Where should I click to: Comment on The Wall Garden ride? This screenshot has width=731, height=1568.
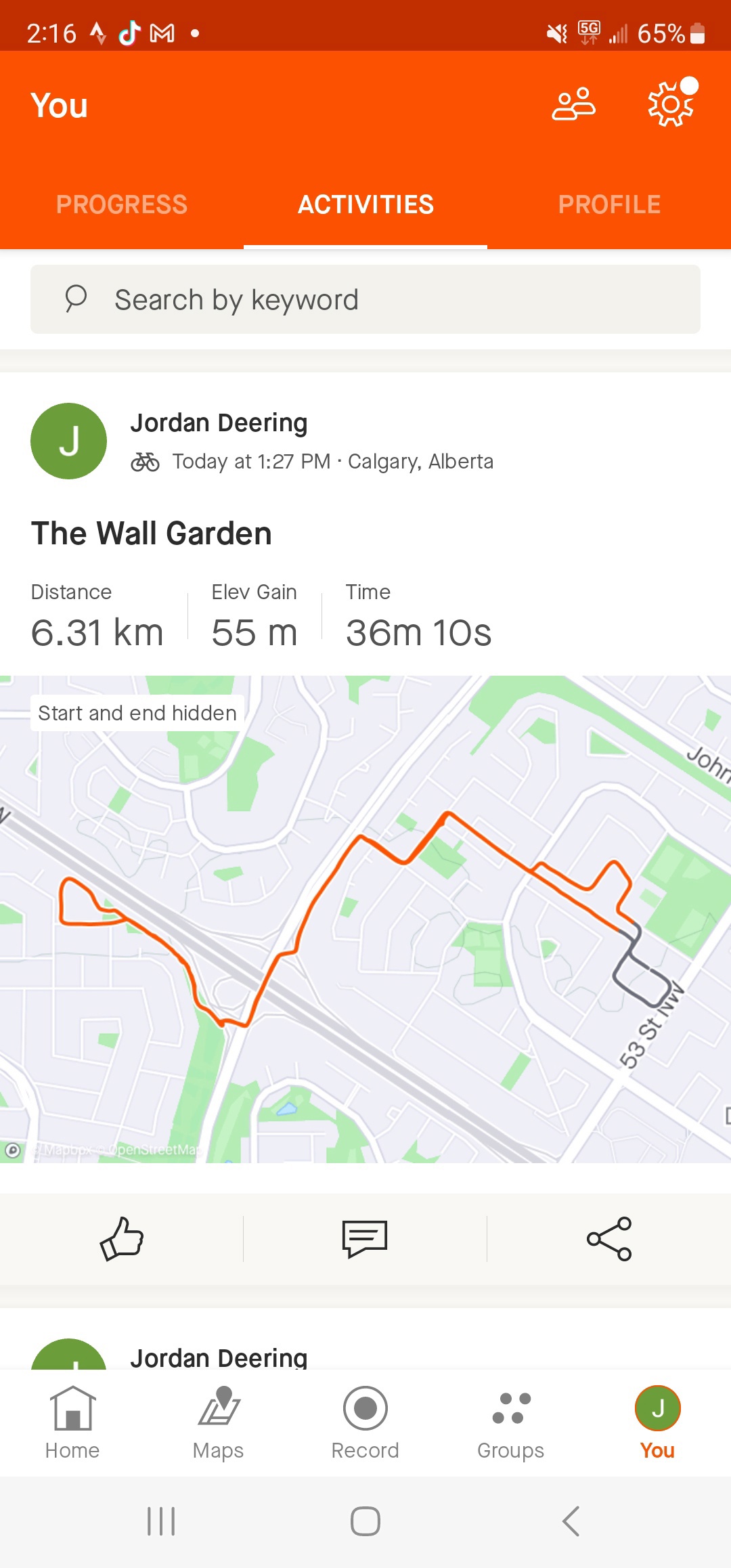[365, 1238]
